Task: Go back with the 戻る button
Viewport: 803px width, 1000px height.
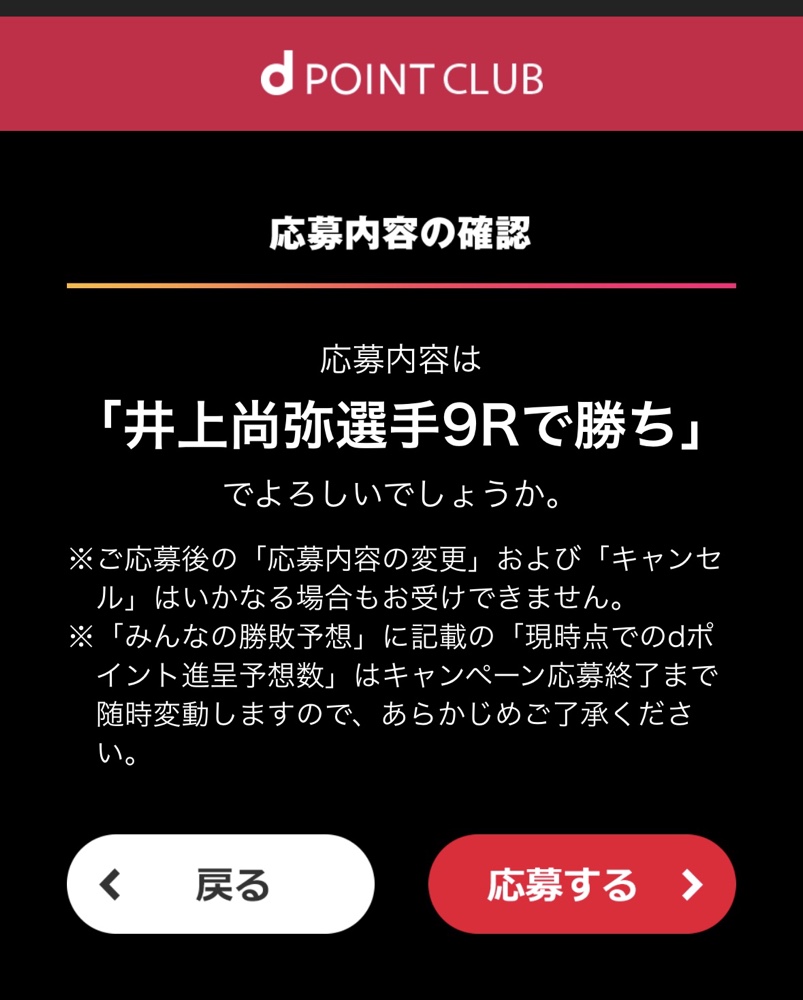Action: [220, 885]
